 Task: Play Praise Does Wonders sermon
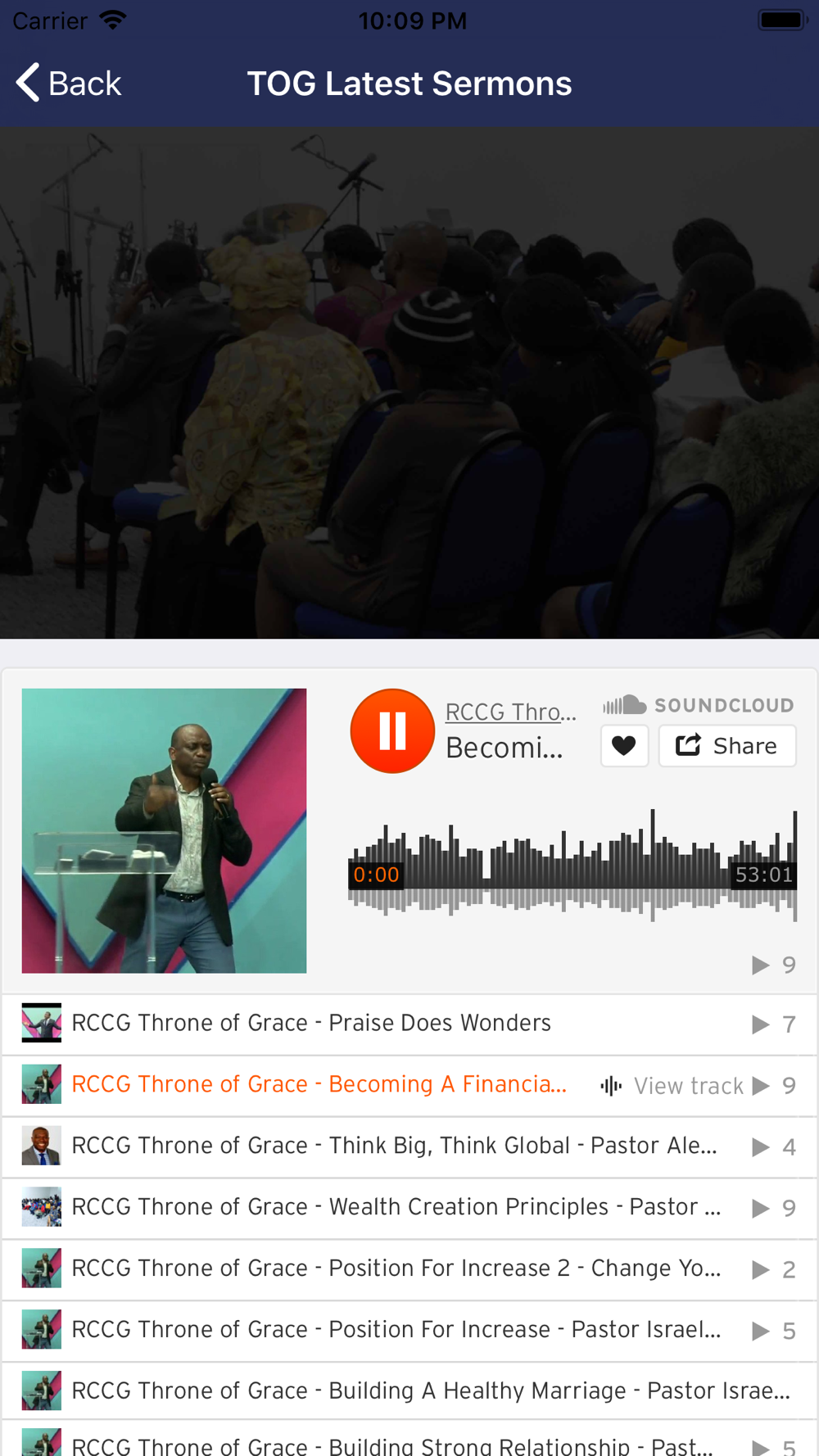(x=311, y=1024)
